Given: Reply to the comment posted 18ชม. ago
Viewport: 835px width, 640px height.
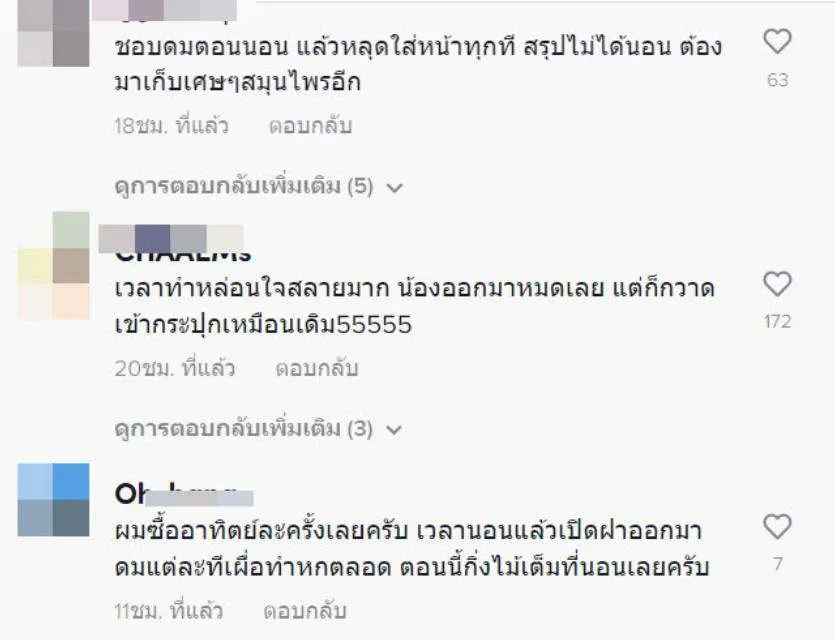Looking at the screenshot, I should (x=310, y=127).
